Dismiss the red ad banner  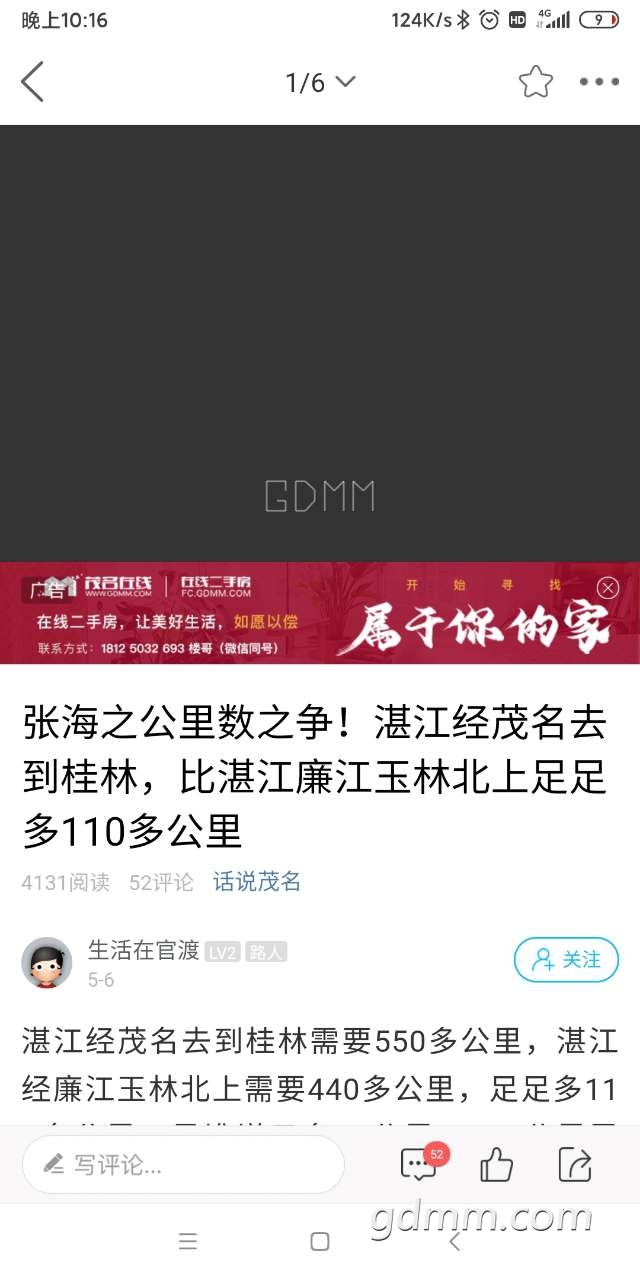607,587
